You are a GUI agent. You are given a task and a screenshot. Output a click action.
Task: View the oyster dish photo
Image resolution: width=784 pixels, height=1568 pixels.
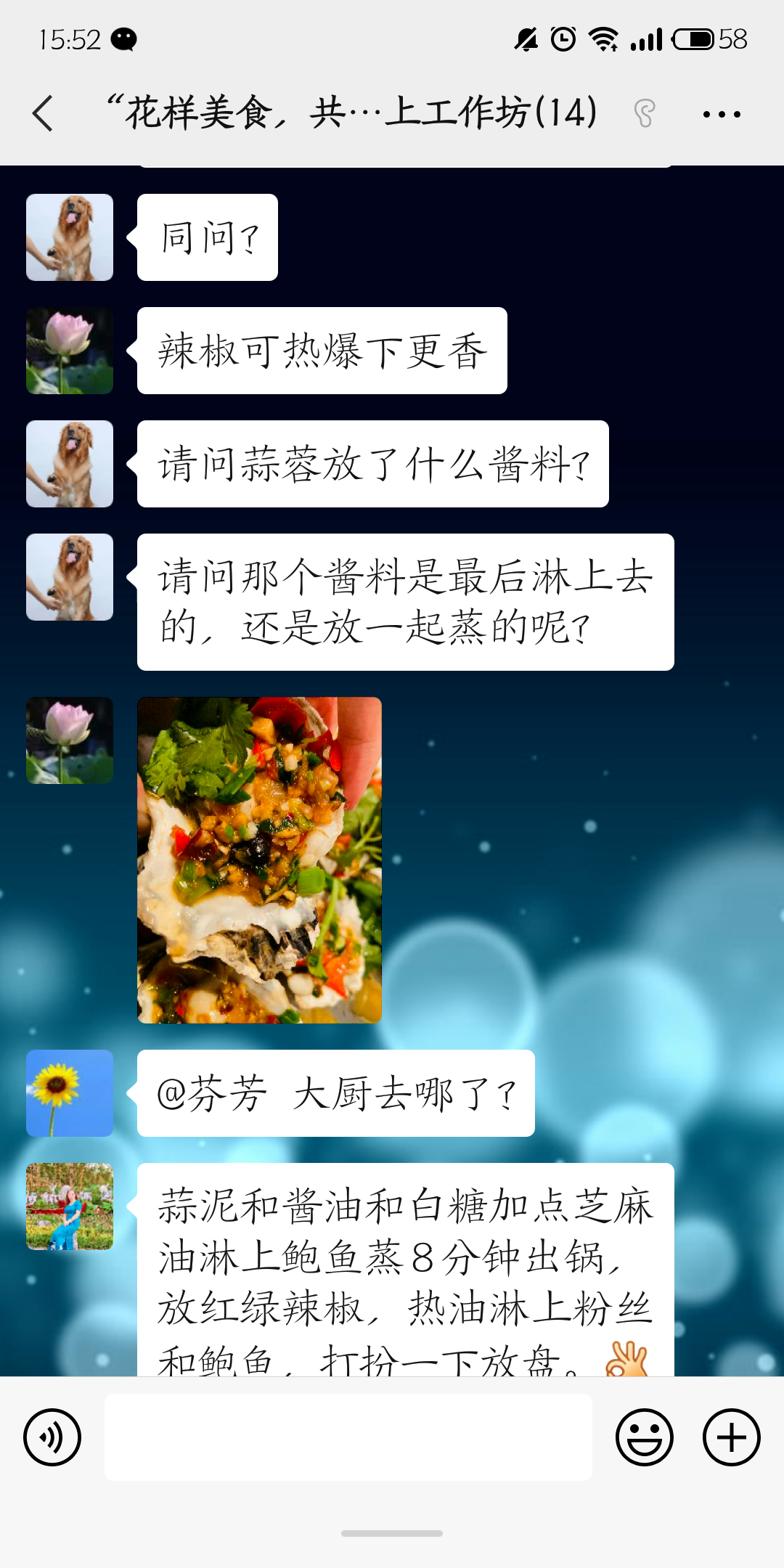pyautogui.click(x=259, y=859)
